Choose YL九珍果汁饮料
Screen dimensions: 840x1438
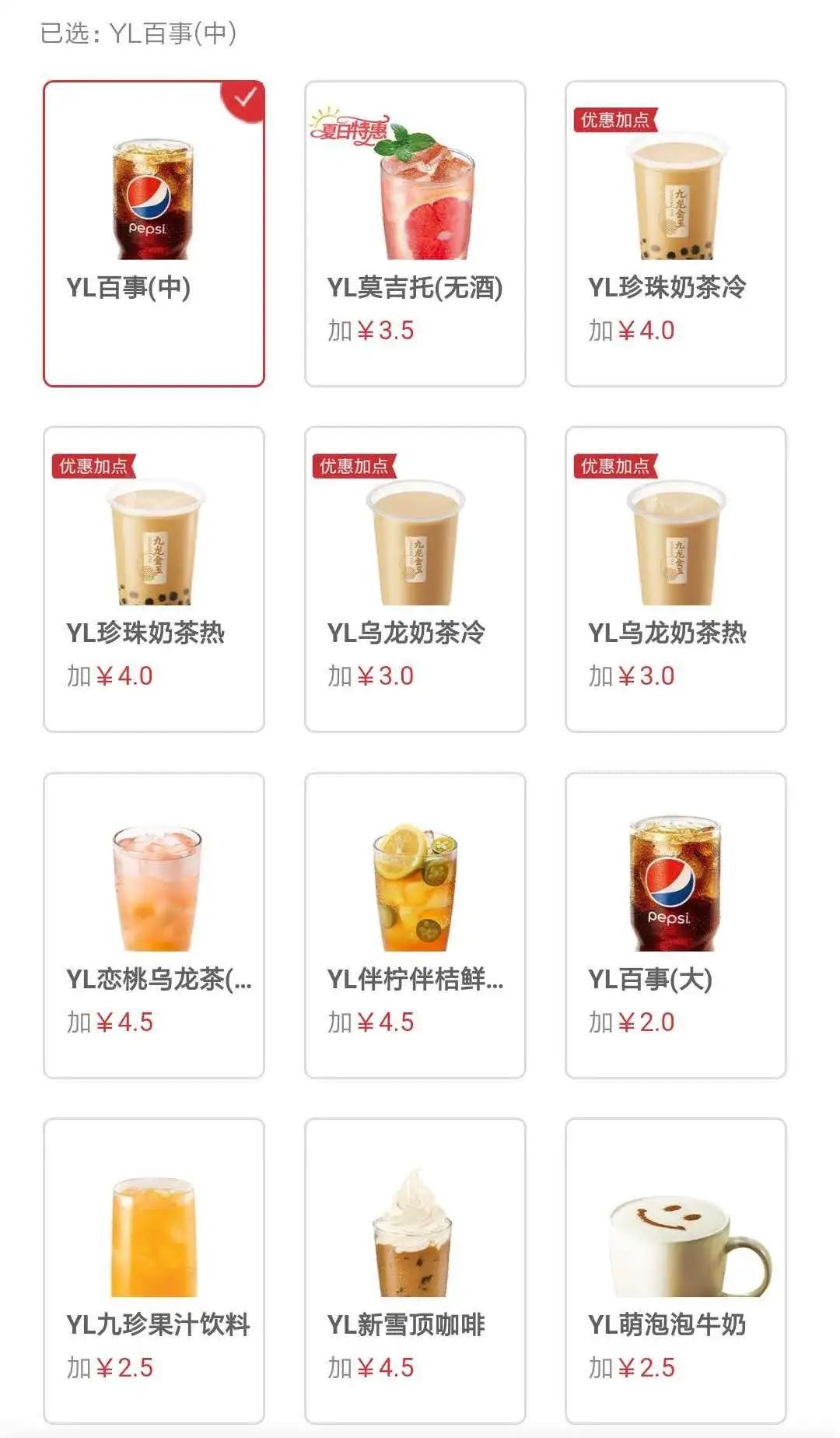click(x=154, y=1271)
